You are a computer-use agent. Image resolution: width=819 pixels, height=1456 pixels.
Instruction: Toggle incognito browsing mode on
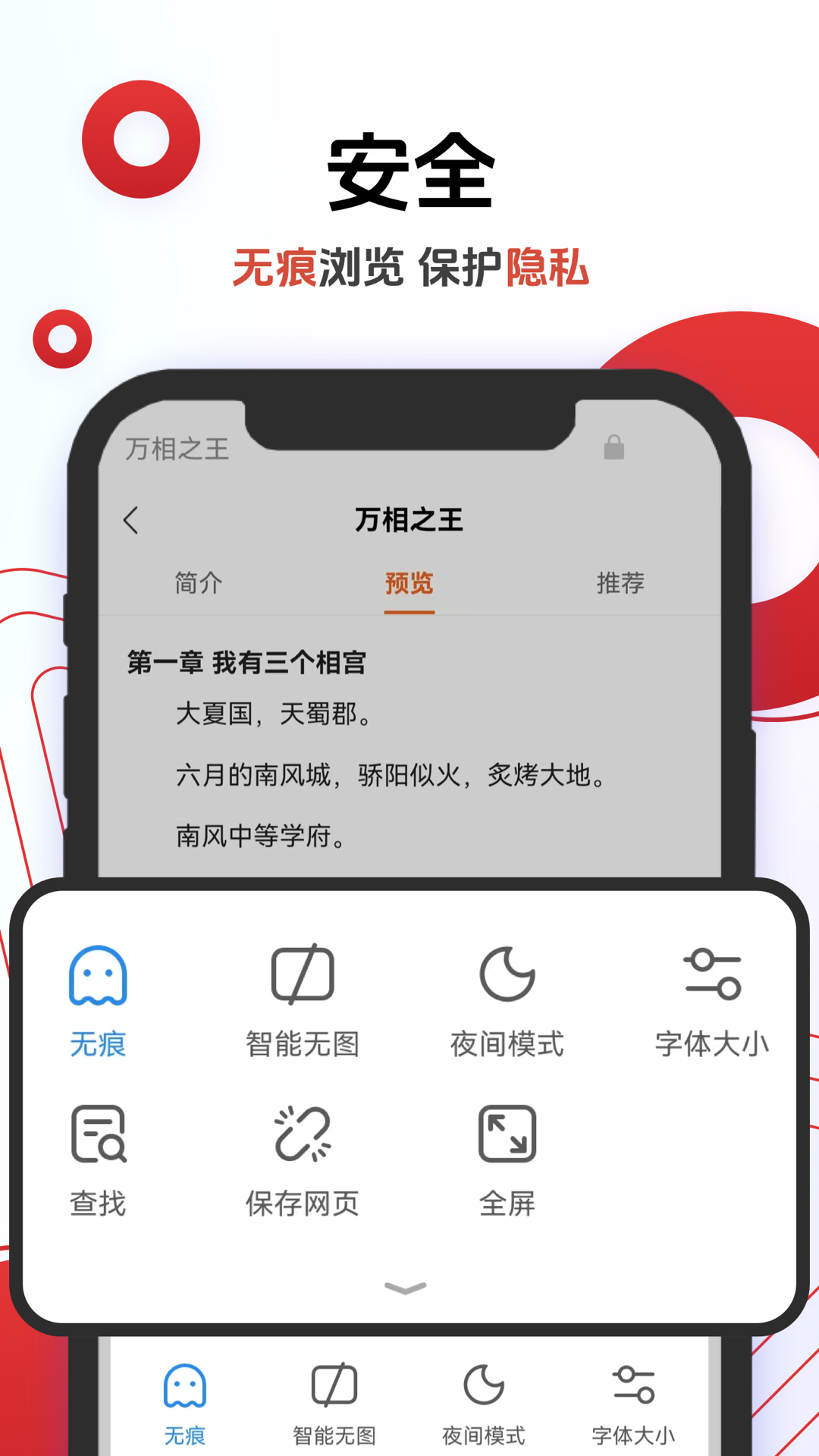[x=98, y=997]
